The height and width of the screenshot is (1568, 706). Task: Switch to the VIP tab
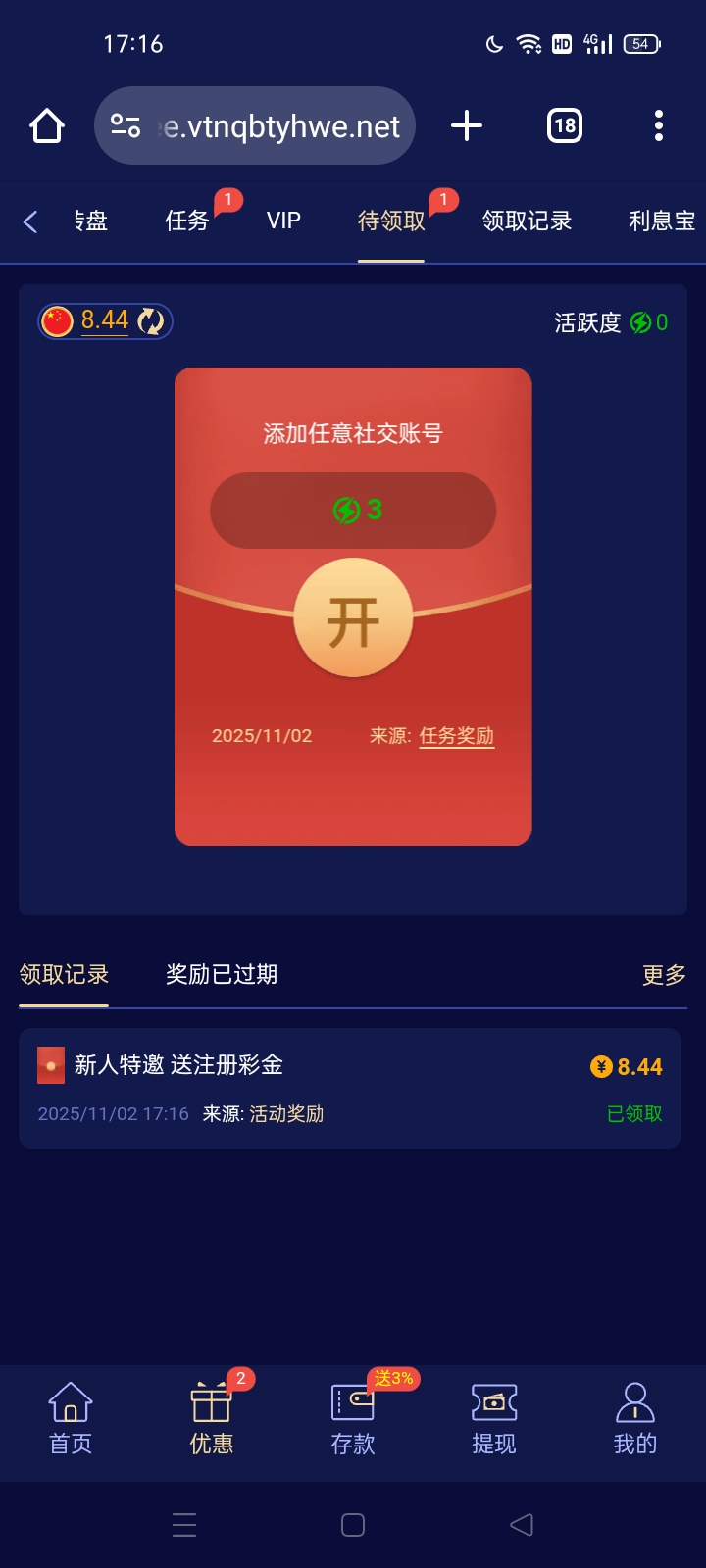click(x=283, y=221)
